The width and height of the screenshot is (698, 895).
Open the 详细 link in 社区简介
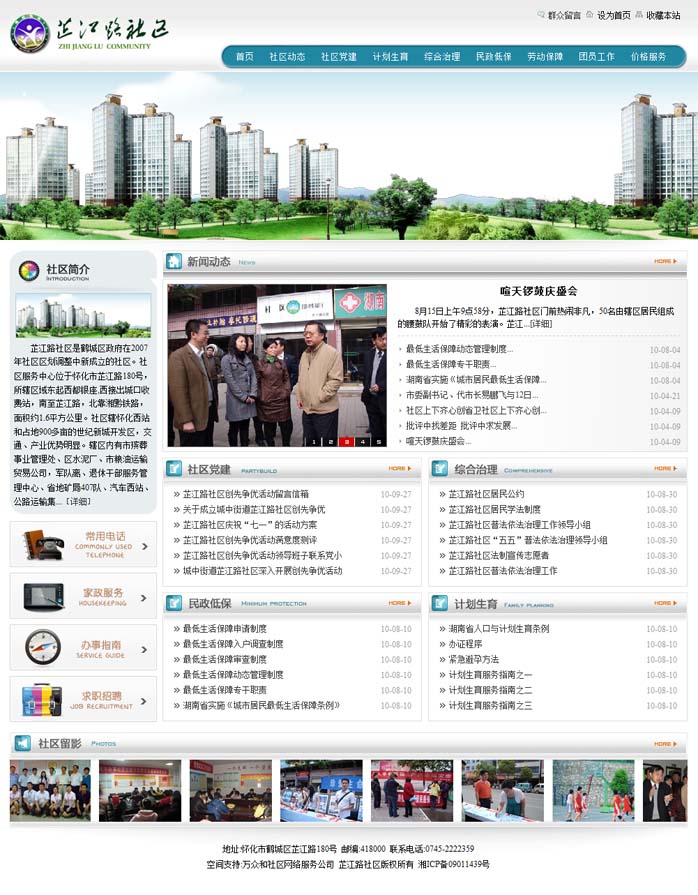(x=78, y=501)
